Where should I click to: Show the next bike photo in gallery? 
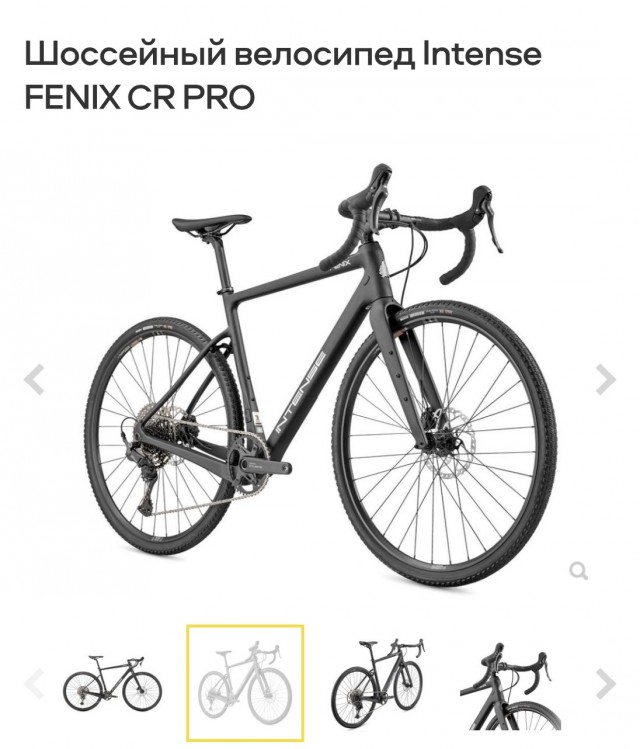click(x=605, y=380)
